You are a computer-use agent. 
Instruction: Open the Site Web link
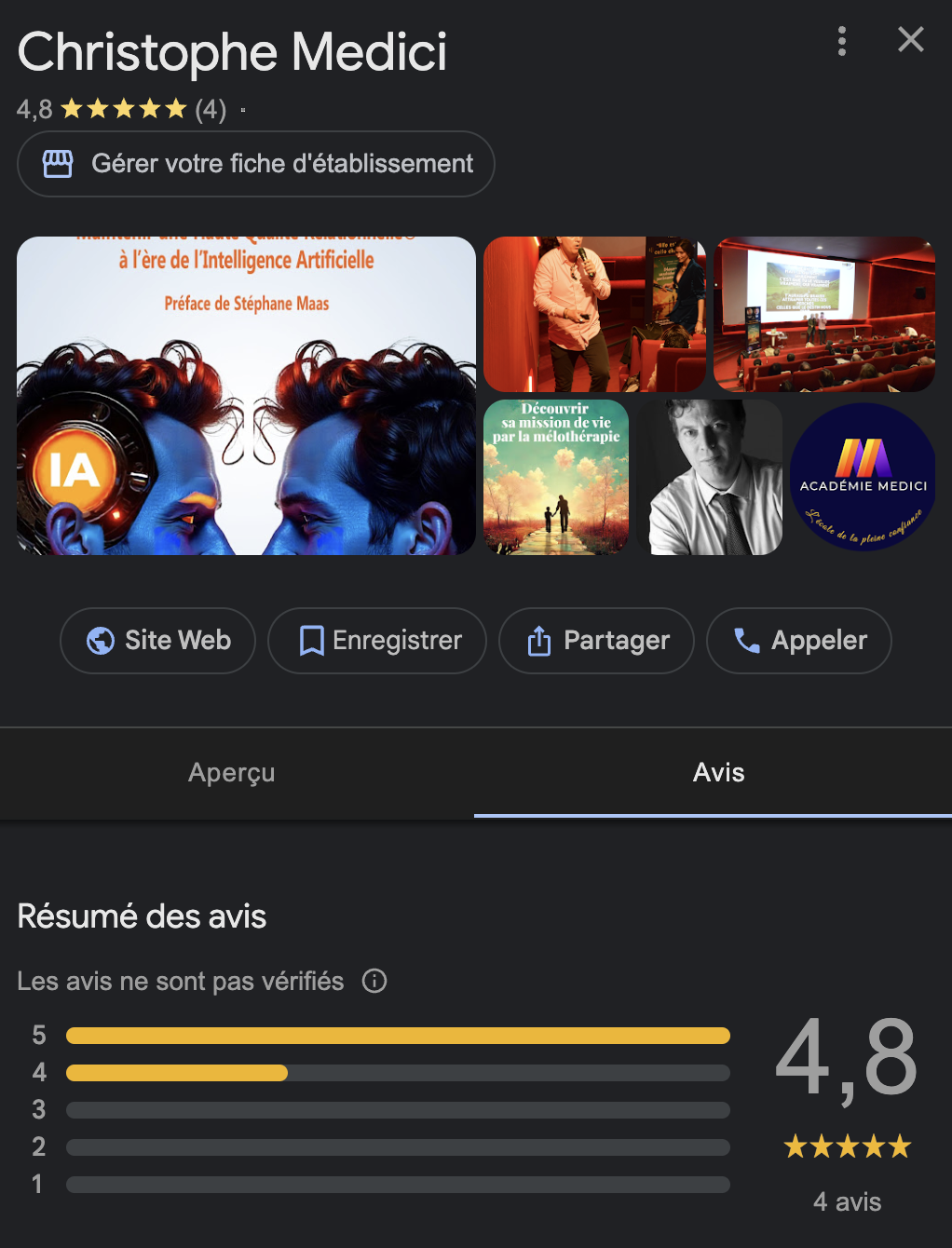[158, 641]
